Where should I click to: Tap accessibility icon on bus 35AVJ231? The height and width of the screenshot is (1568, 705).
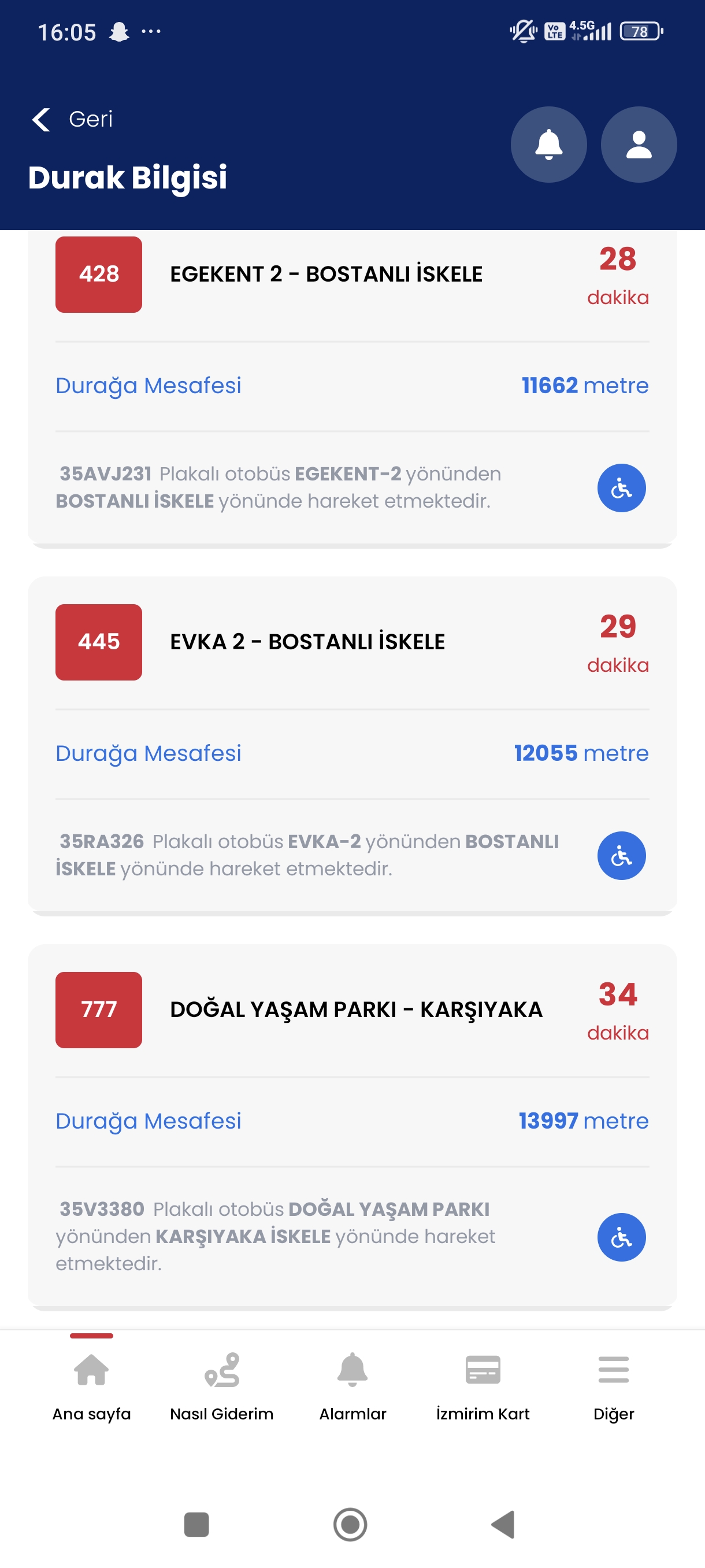click(621, 488)
